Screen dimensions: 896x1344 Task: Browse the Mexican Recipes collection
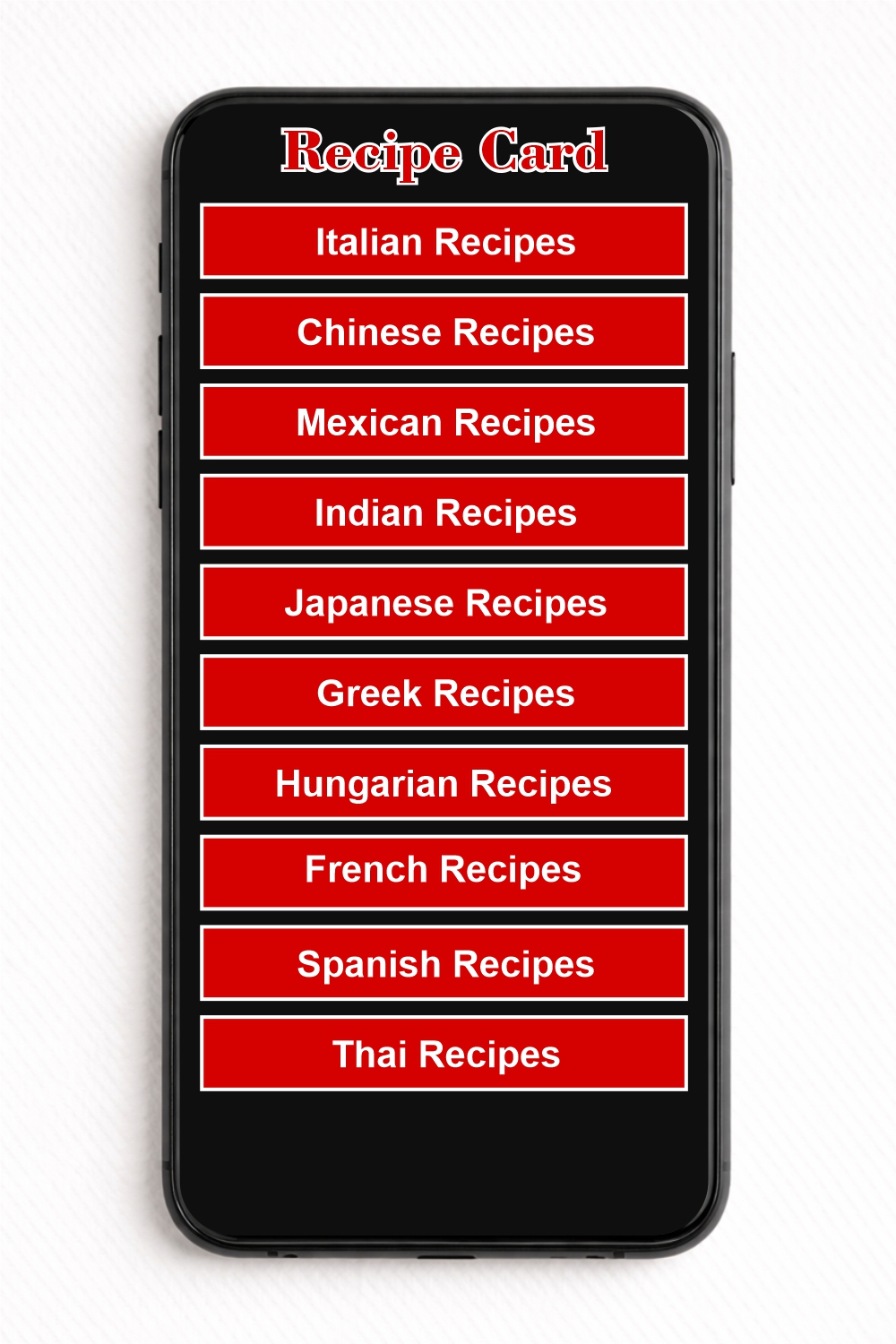[445, 421]
